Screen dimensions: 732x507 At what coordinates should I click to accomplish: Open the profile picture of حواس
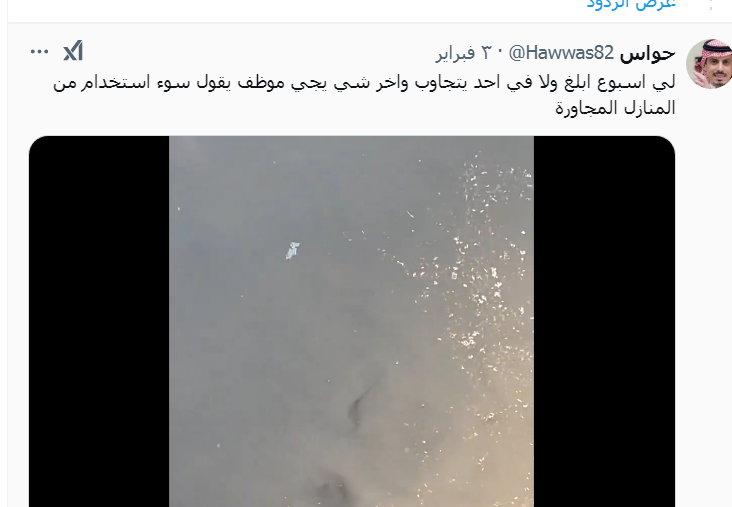point(709,64)
